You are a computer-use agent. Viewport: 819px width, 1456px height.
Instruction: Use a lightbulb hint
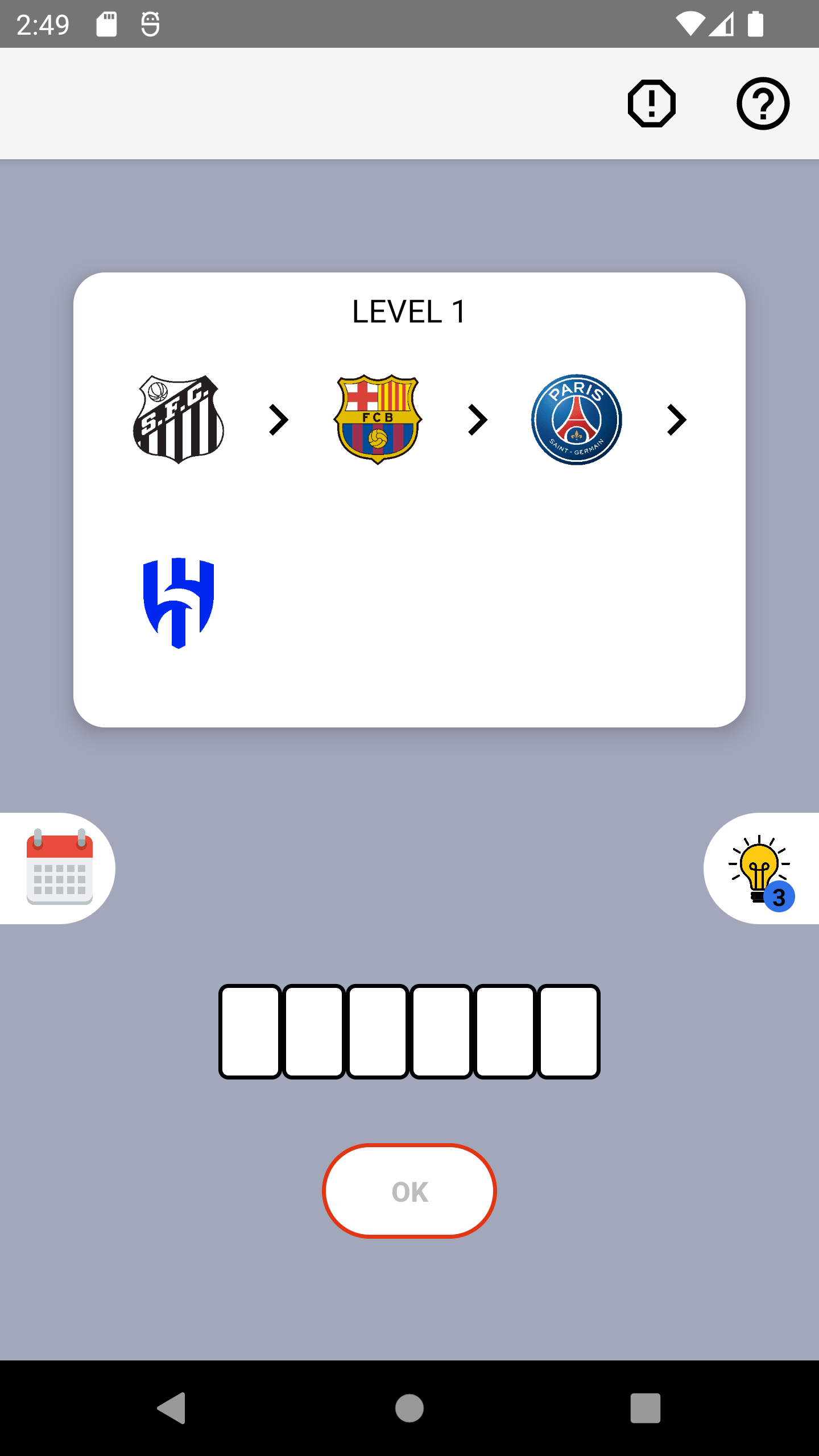click(x=761, y=868)
